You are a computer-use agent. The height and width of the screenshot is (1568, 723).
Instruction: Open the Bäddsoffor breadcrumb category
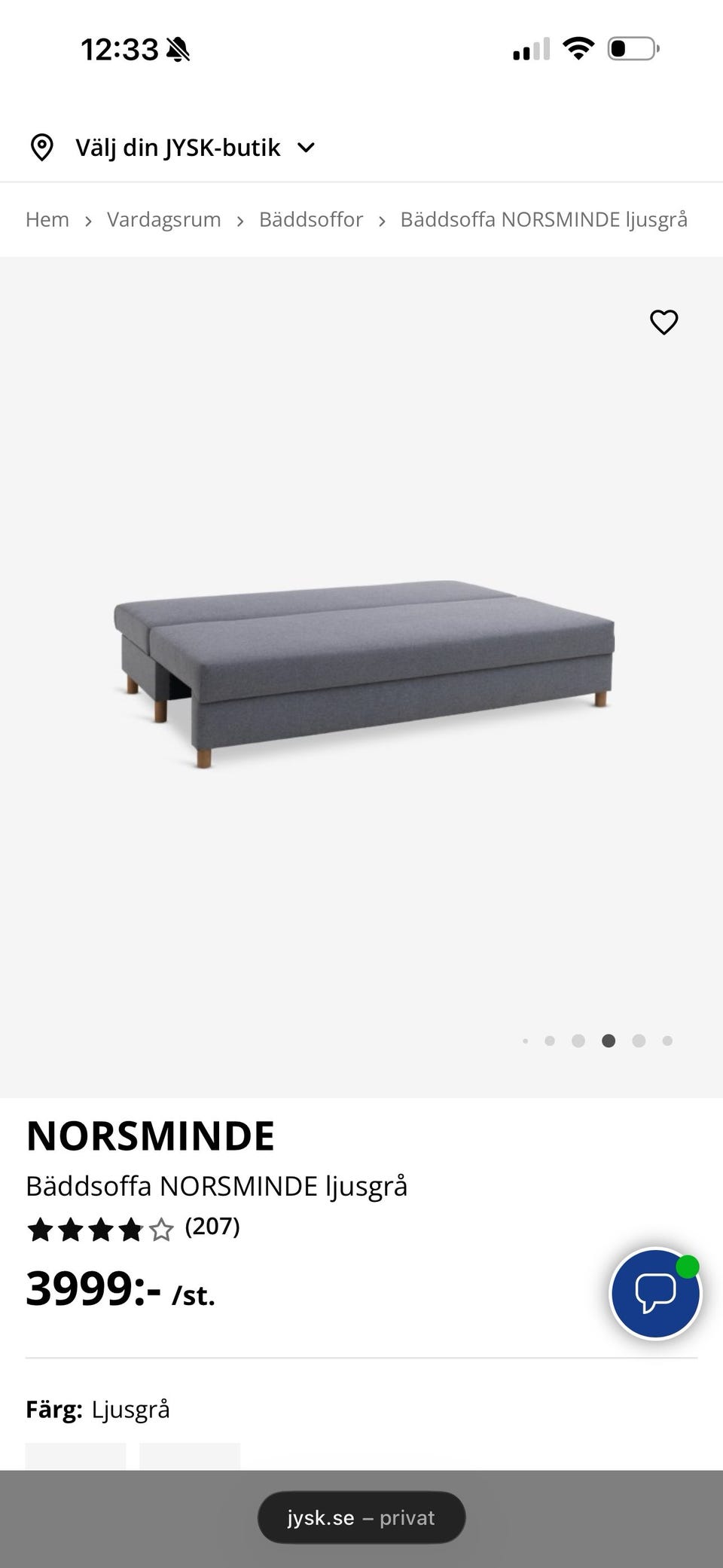click(310, 220)
